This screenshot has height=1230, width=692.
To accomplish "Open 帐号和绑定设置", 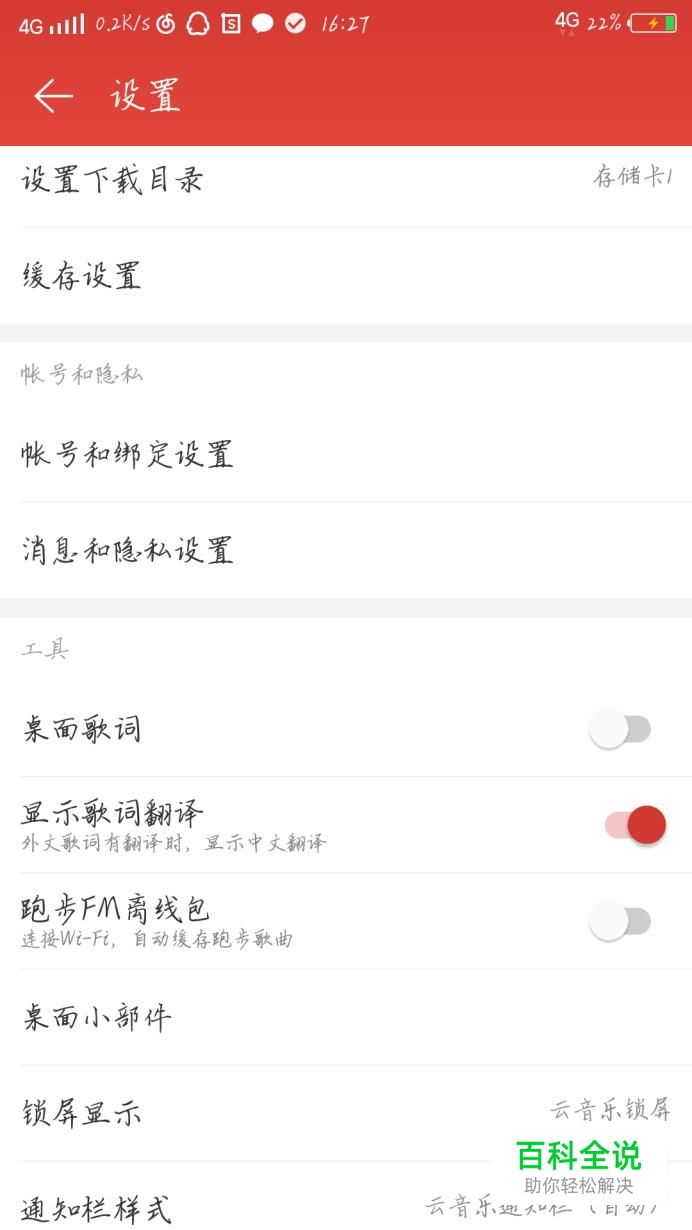I will (x=346, y=454).
